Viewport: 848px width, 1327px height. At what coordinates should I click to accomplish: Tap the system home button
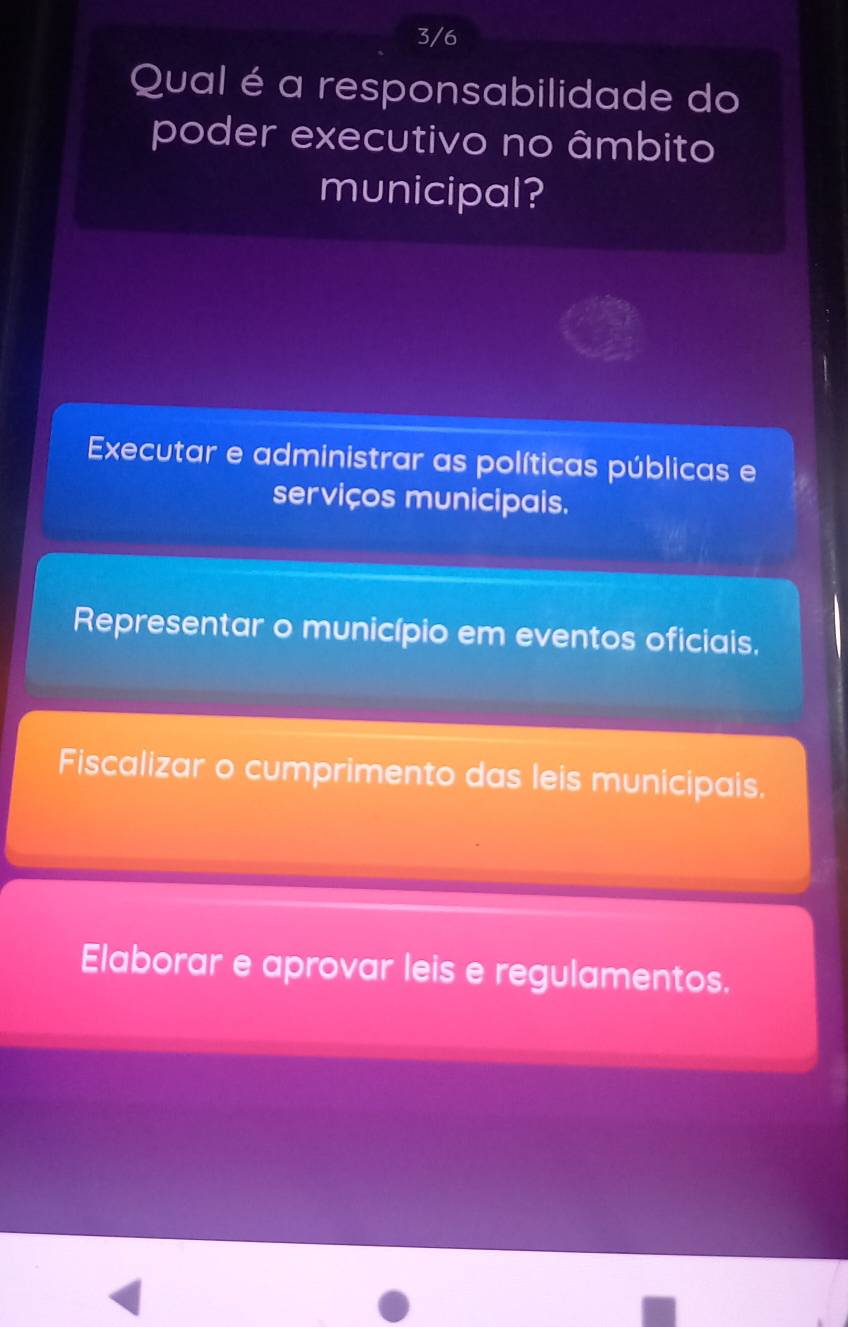point(394,1301)
